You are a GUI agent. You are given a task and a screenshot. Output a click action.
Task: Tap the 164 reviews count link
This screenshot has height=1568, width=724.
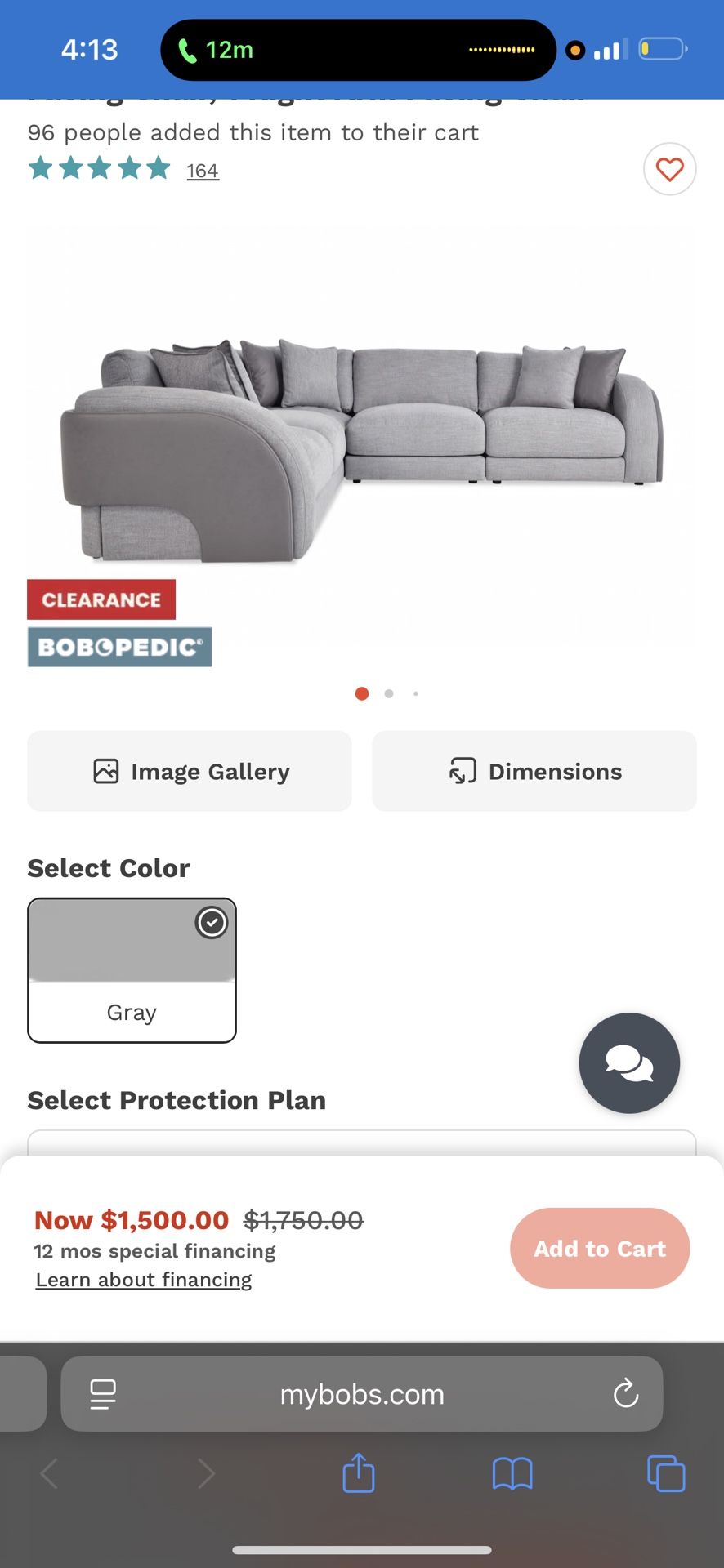pyautogui.click(x=202, y=170)
